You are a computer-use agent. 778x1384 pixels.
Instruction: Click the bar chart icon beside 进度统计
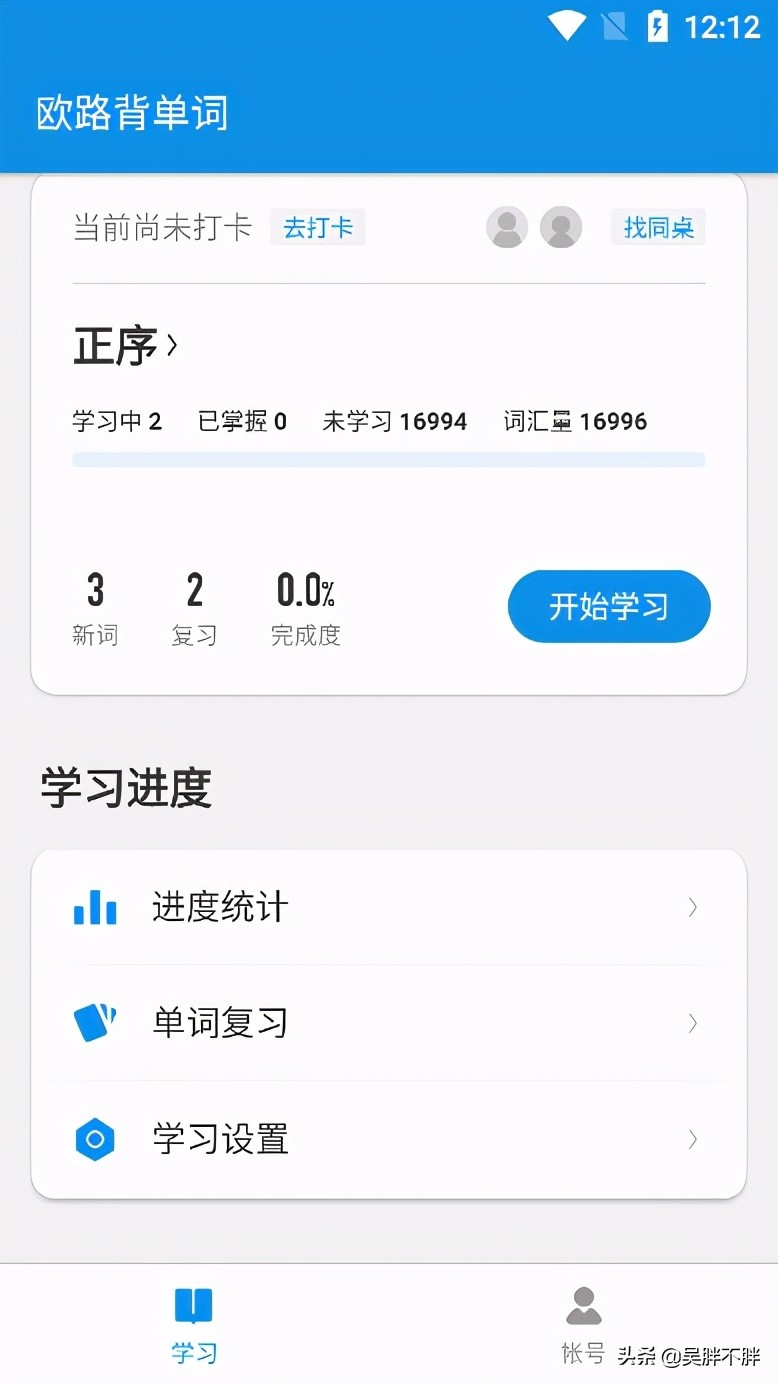[x=94, y=907]
